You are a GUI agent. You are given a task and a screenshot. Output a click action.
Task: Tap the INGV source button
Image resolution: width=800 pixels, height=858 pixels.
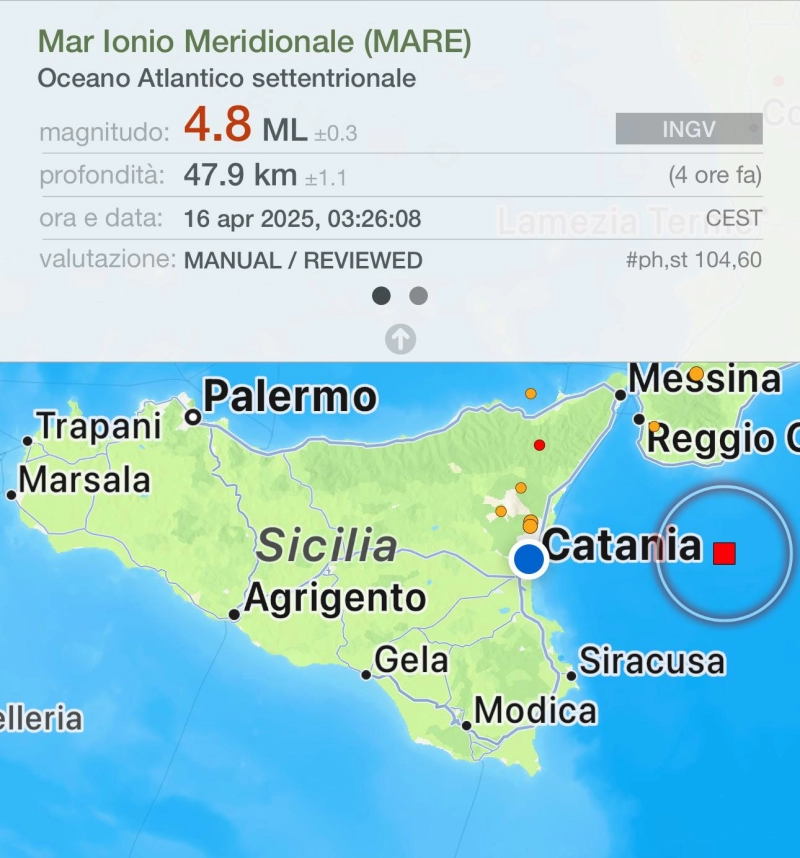pyautogui.click(x=688, y=129)
